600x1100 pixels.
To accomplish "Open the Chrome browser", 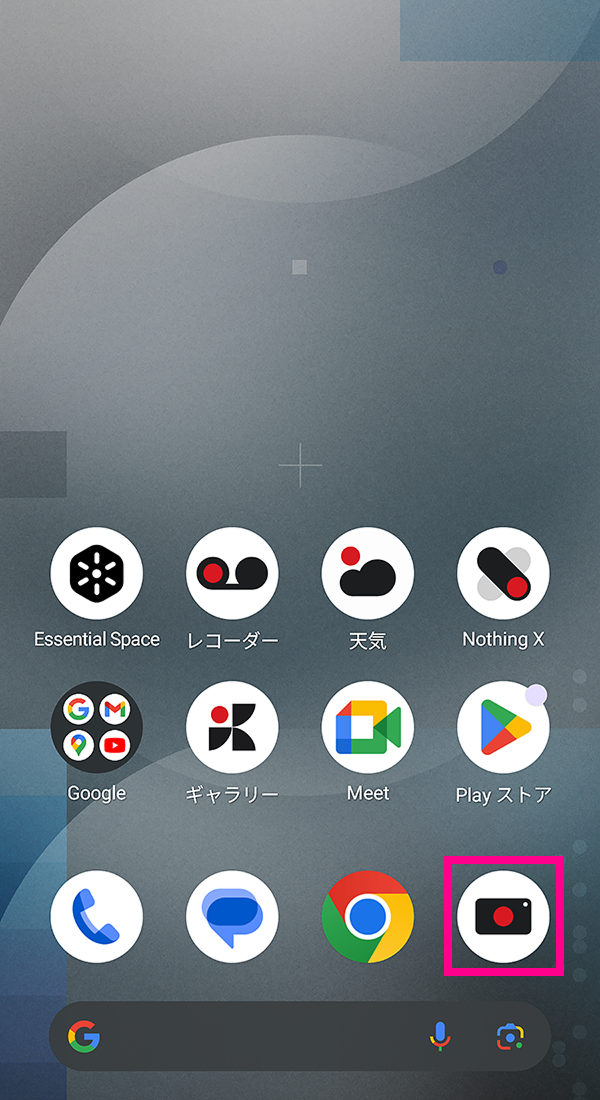I will coord(367,916).
